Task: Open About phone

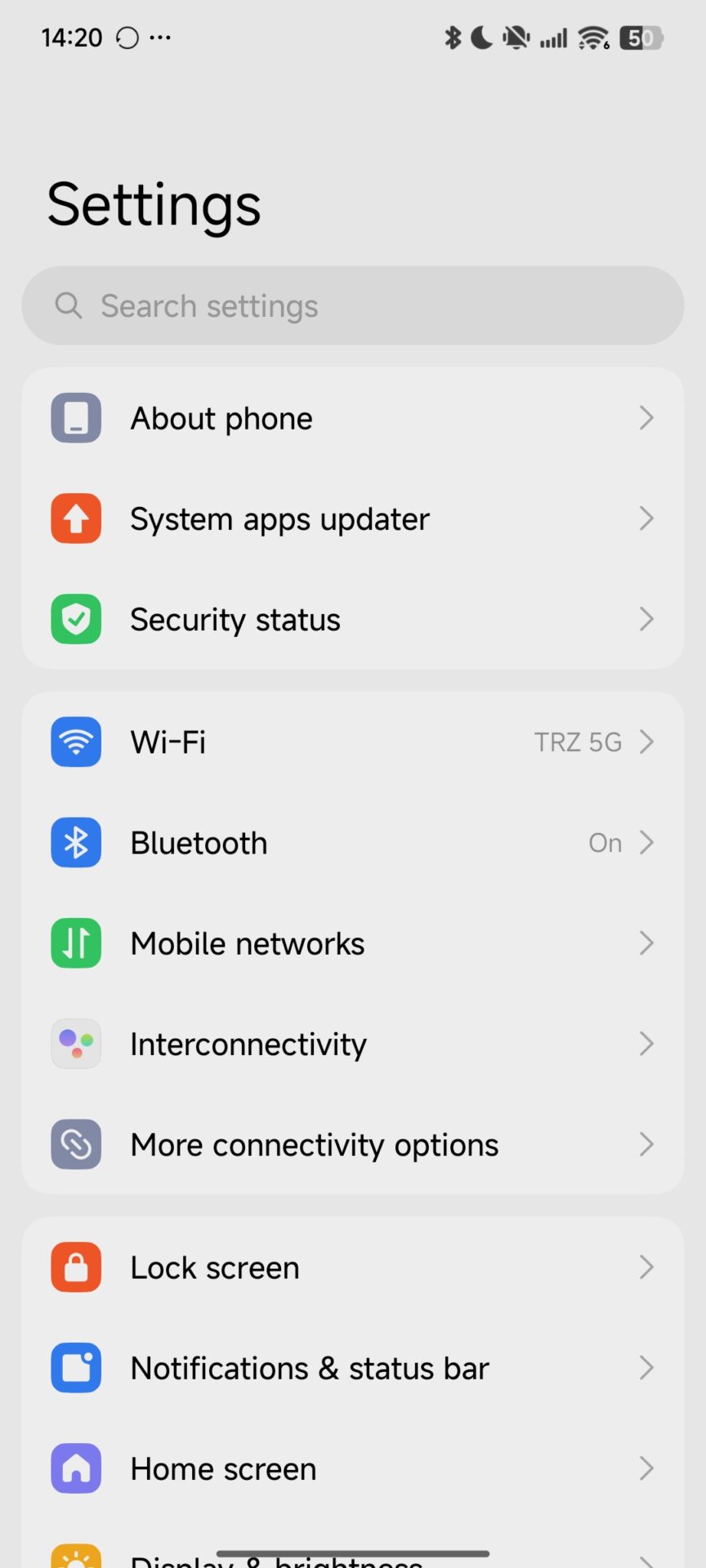Action: click(351, 417)
